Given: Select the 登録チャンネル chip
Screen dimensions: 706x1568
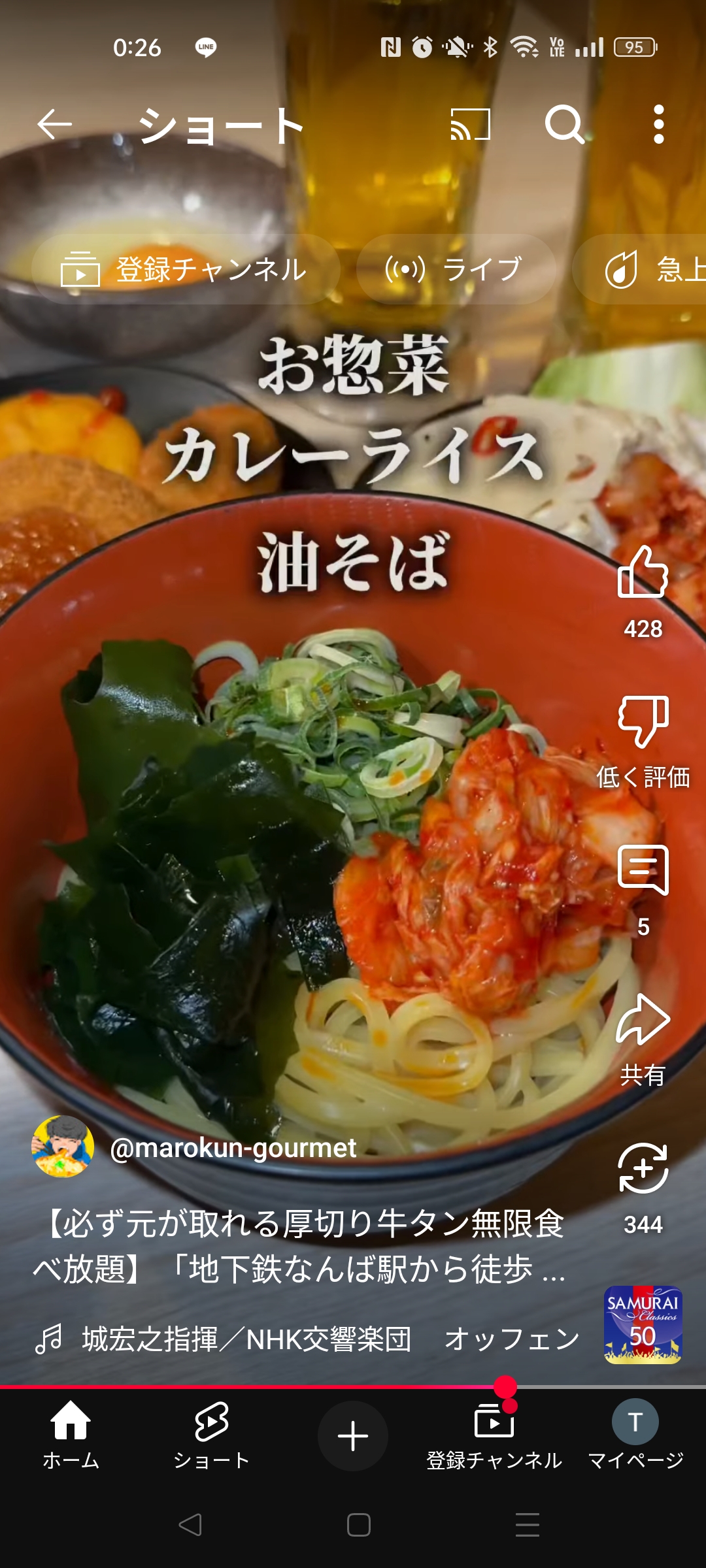Looking at the screenshot, I should [186, 269].
